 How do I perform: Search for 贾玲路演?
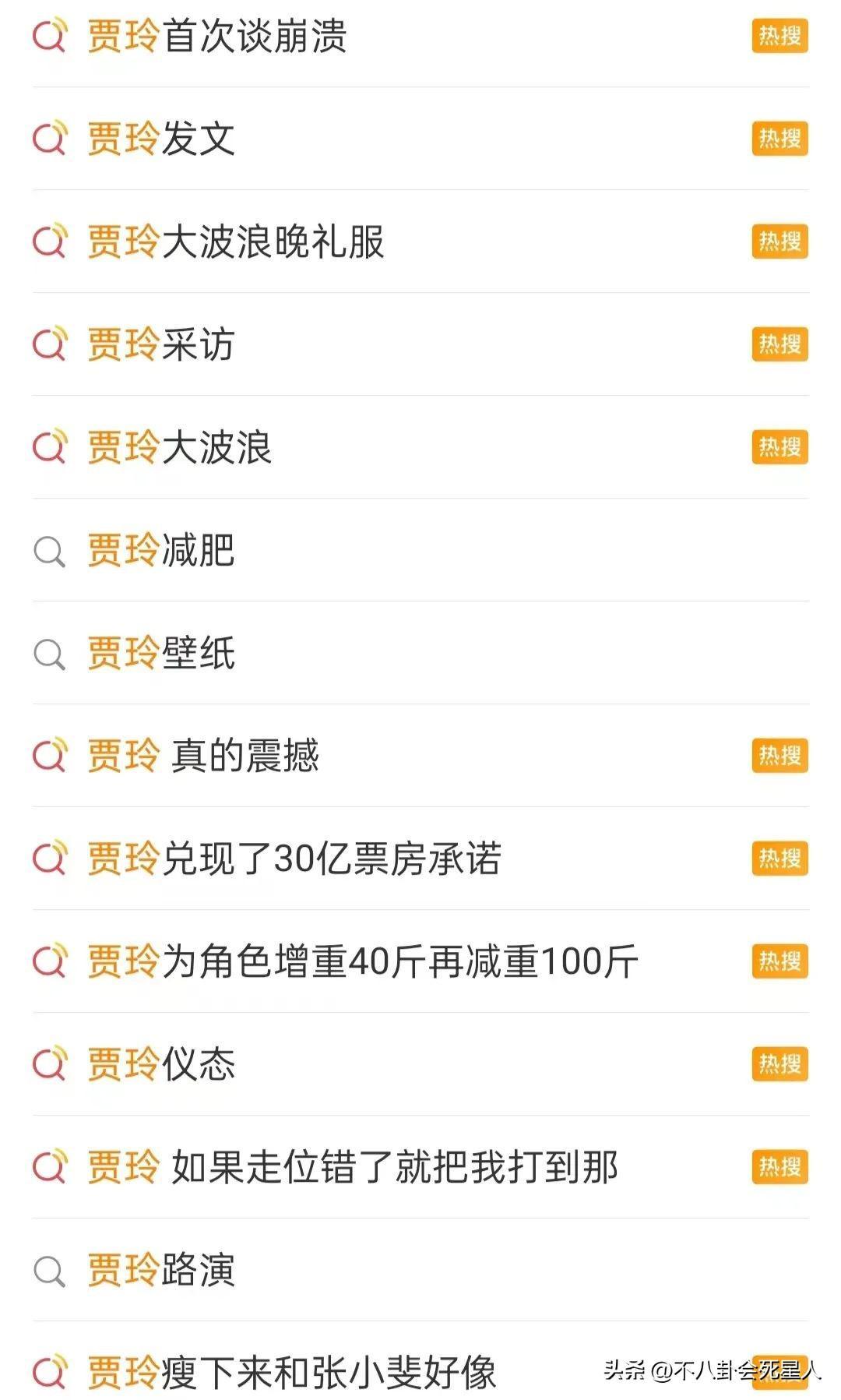pyautogui.click(x=161, y=1270)
